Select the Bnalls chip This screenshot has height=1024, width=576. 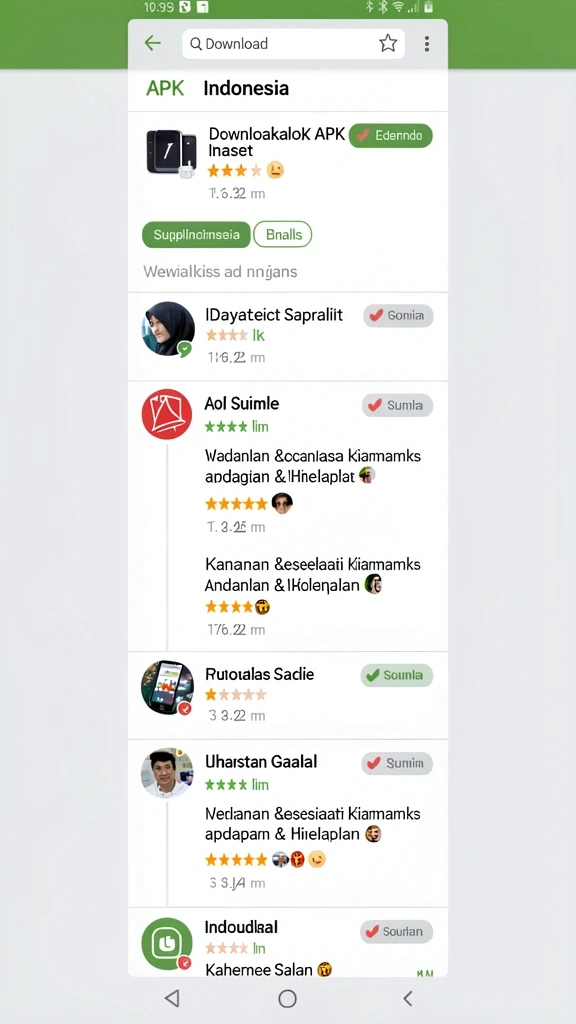pos(283,234)
